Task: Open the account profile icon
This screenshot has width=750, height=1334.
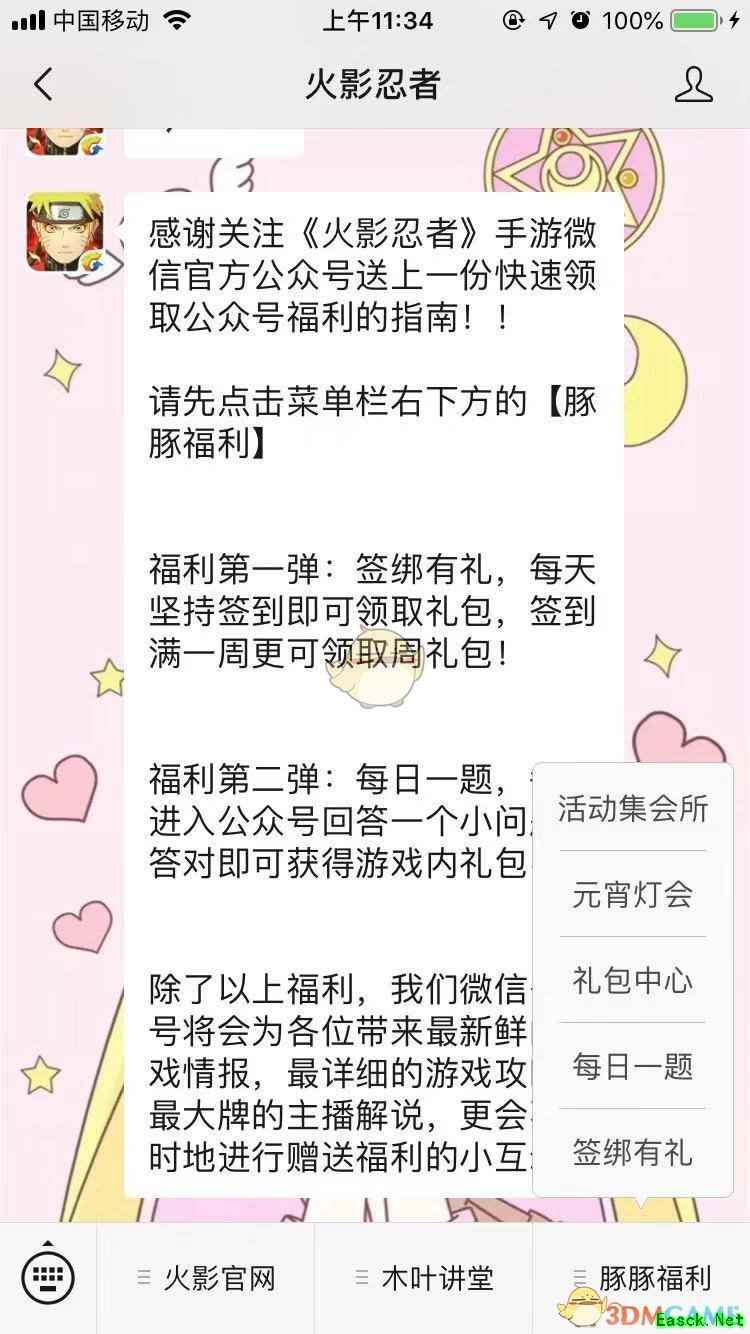Action: click(x=693, y=85)
